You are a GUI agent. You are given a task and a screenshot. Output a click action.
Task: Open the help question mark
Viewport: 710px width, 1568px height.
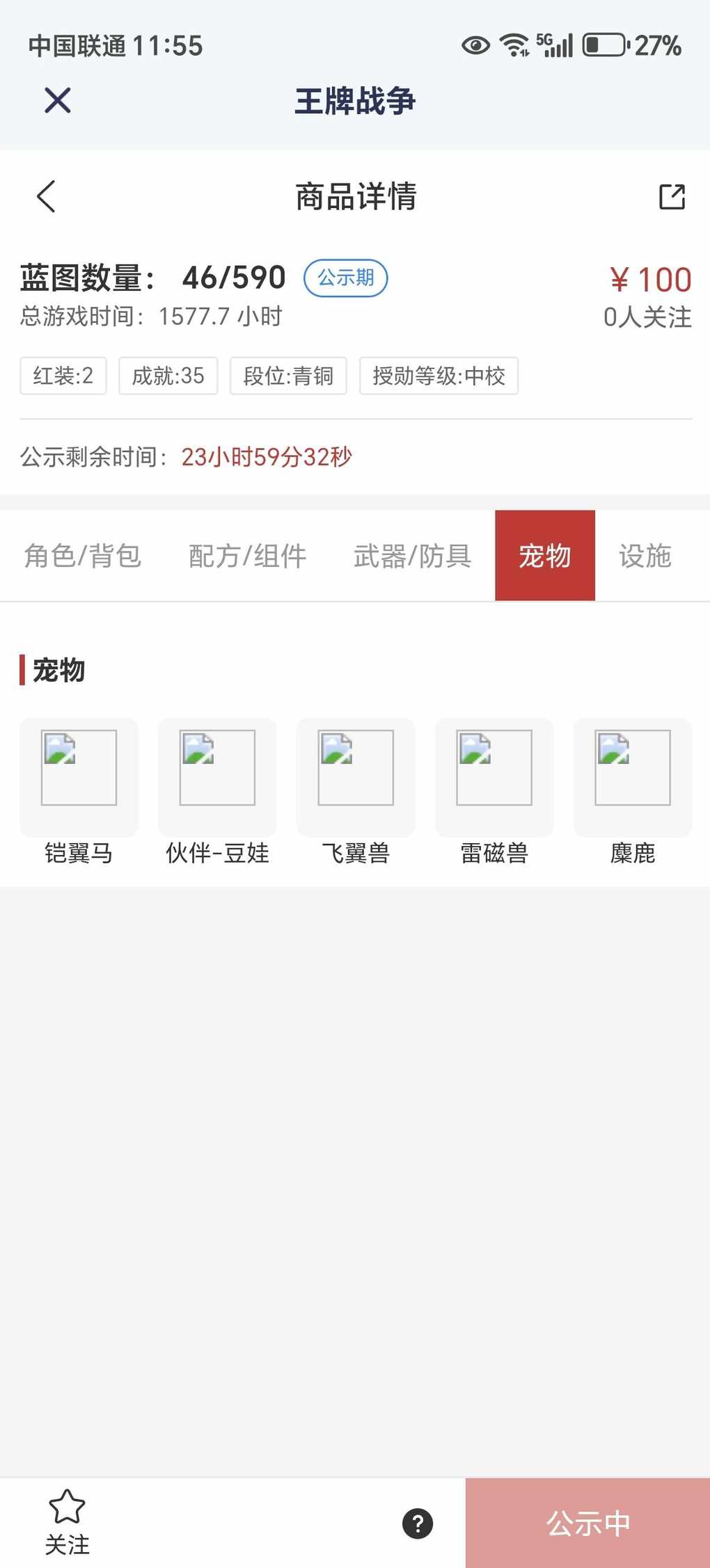point(418,1523)
